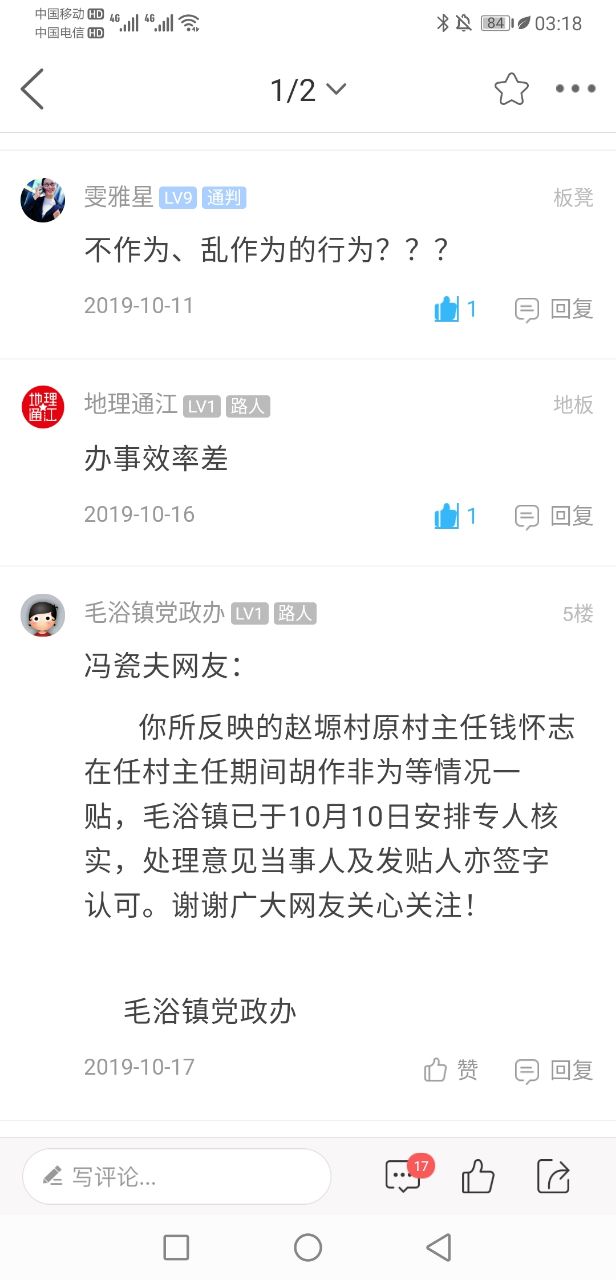
Task: Tap the 写评论 comment input field
Action: point(177,1176)
